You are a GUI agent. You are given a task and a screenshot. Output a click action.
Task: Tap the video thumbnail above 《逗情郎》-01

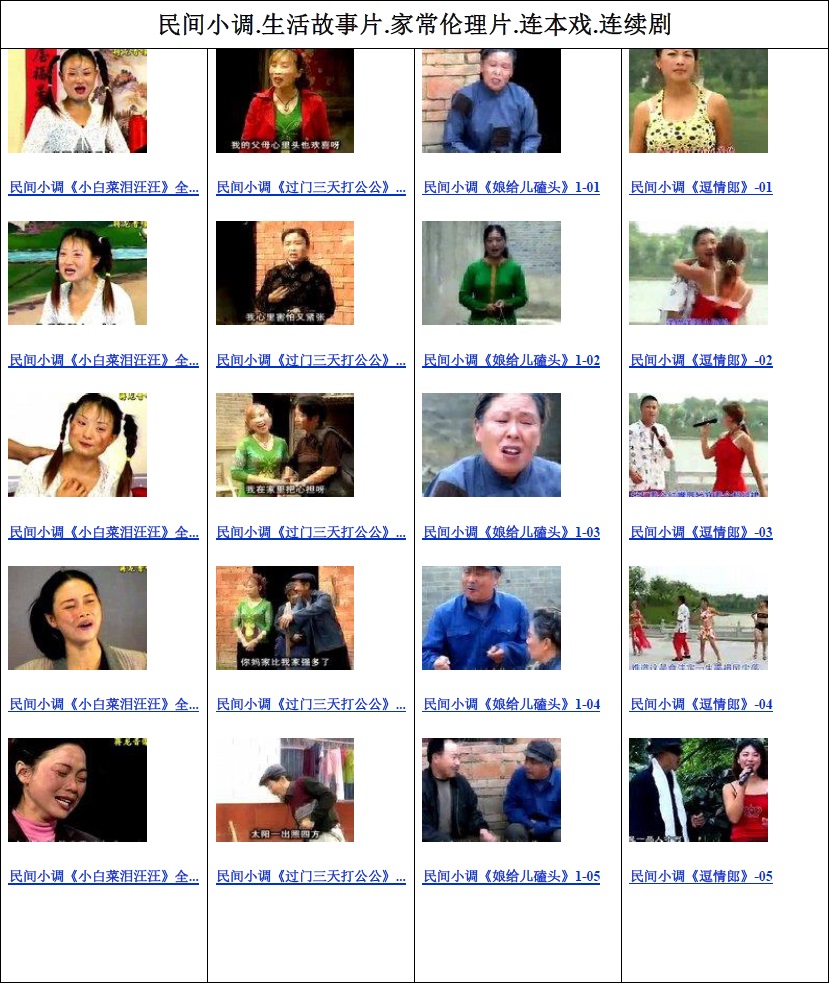point(698,100)
